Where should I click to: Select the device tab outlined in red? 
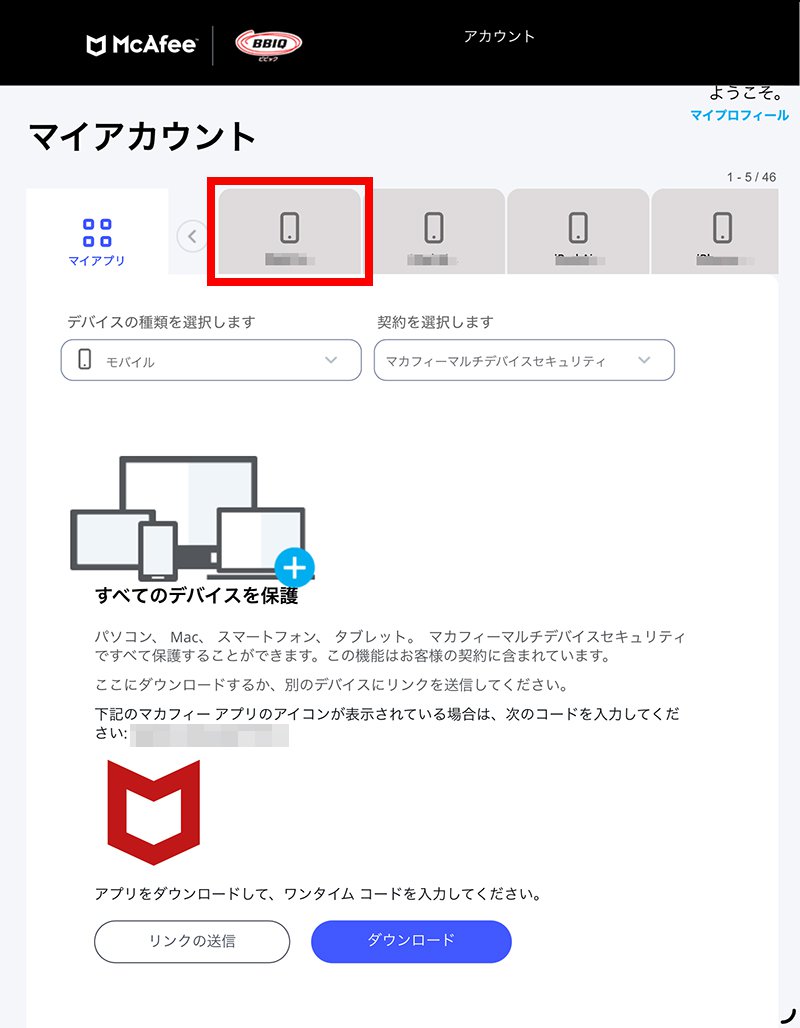tap(290, 231)
